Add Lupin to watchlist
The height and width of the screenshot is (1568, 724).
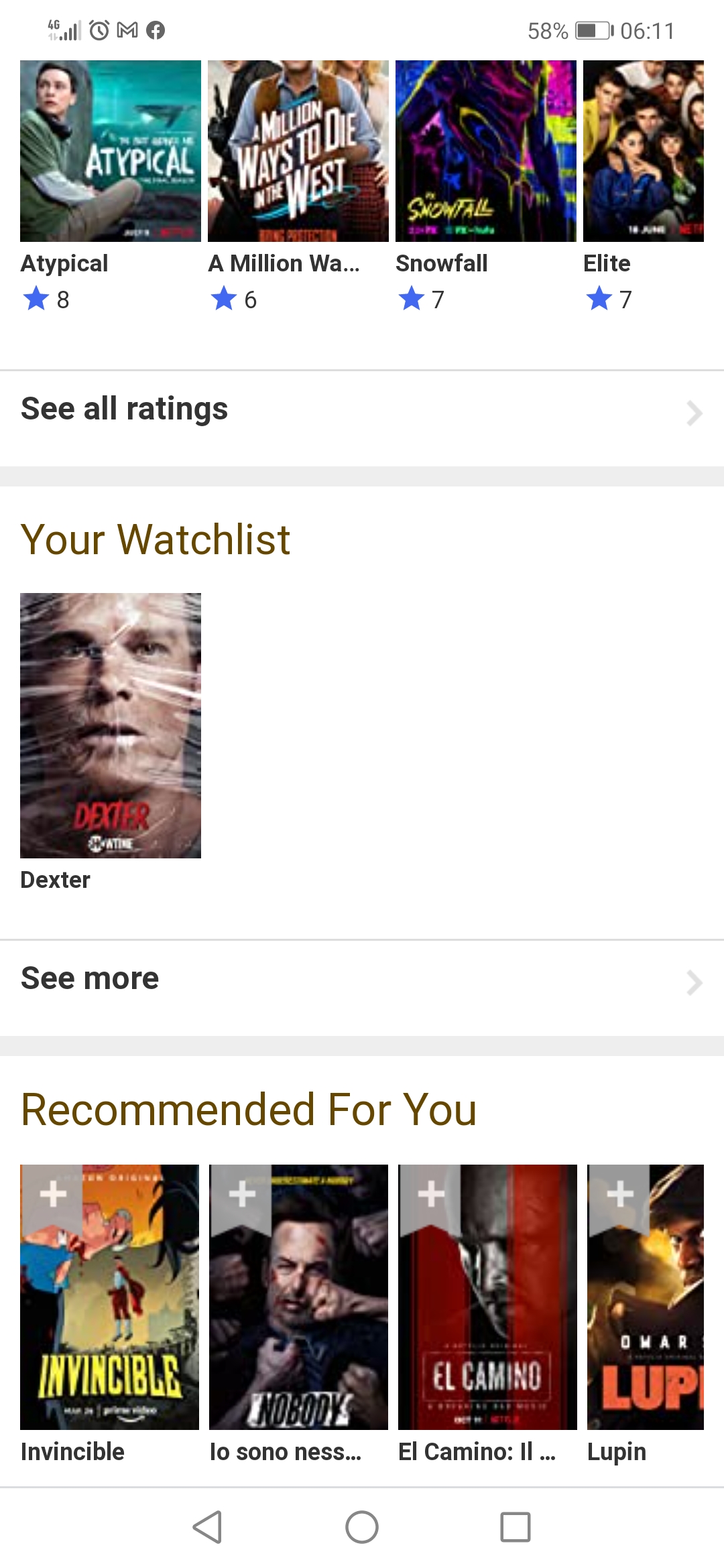point(620,1195)
